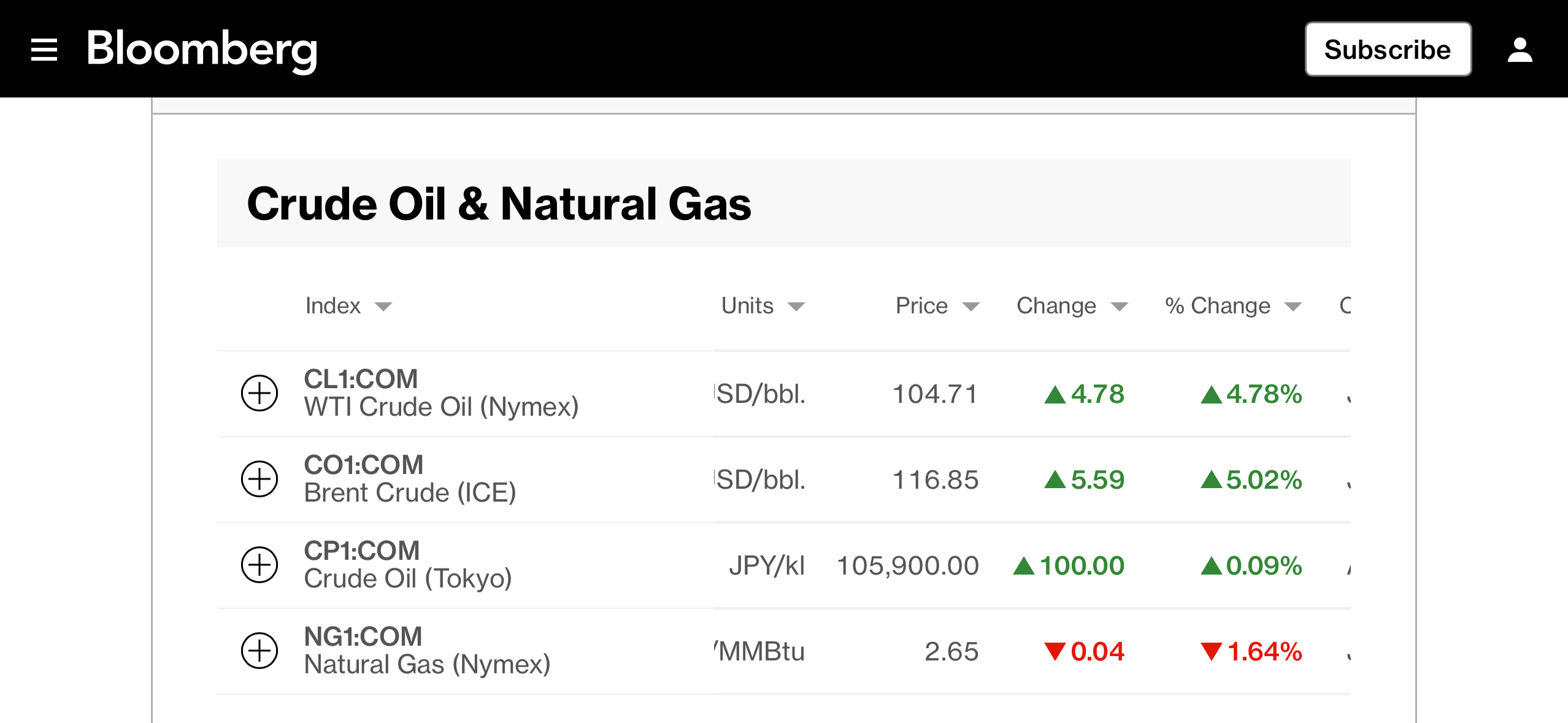The image size is (1568, 723).
Task: Sort the table by Price
Action: [937, 305]
